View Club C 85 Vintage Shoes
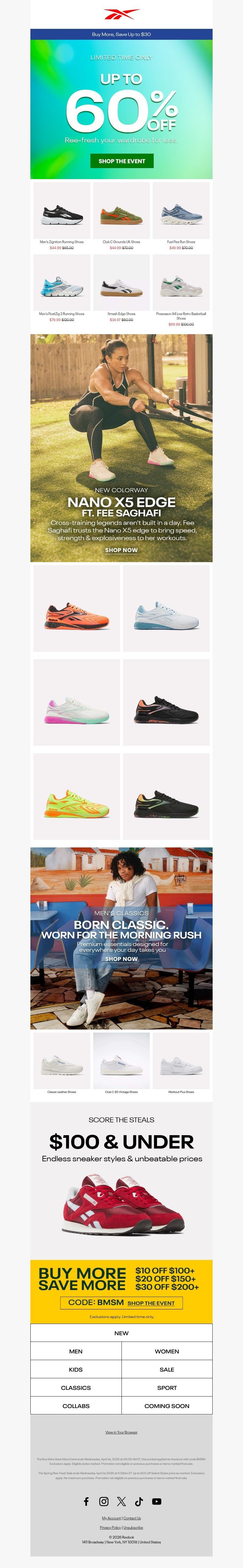The image size is (243, 1568). (x=121, y=1063)
